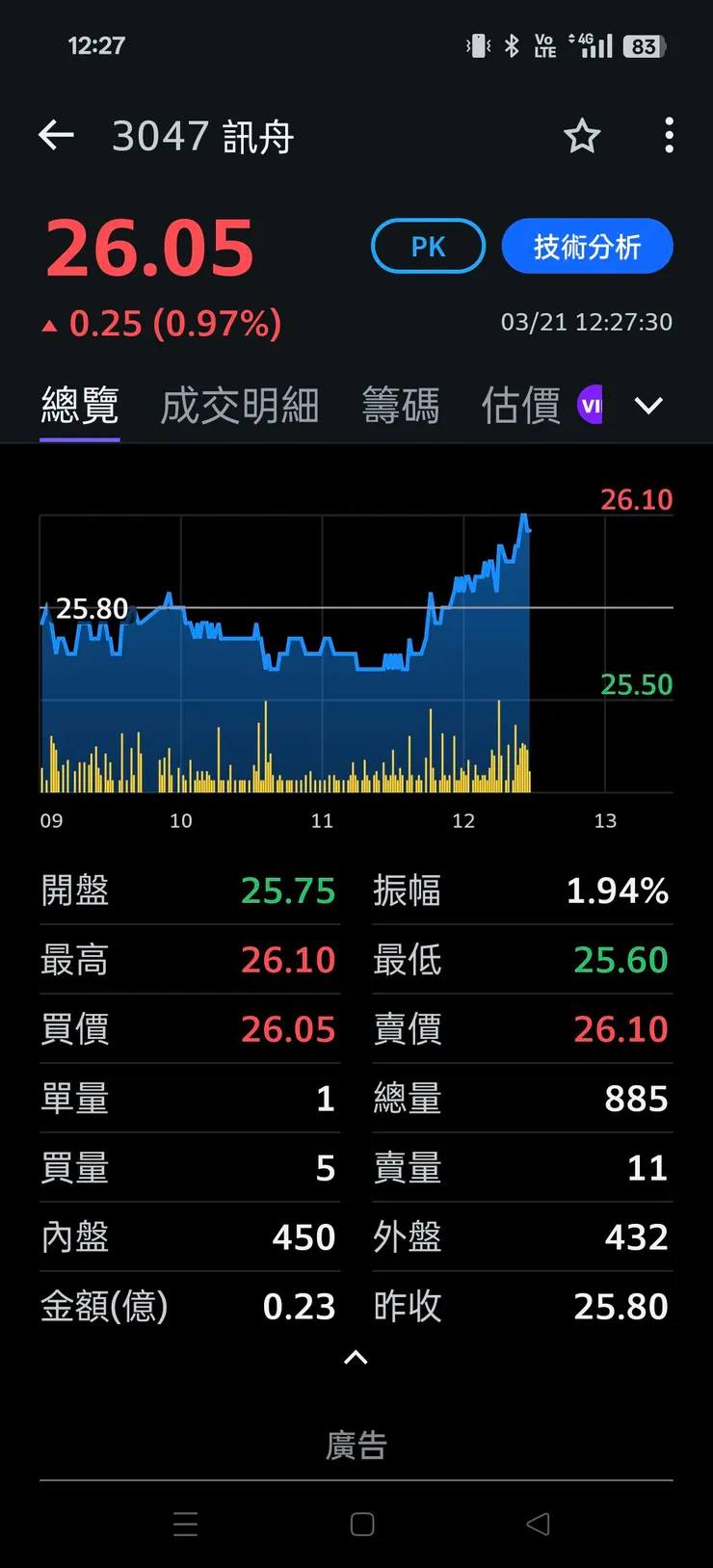Tap the VIP badge next to 估價
Screen dimensions: 713x1568
(592, 405)
